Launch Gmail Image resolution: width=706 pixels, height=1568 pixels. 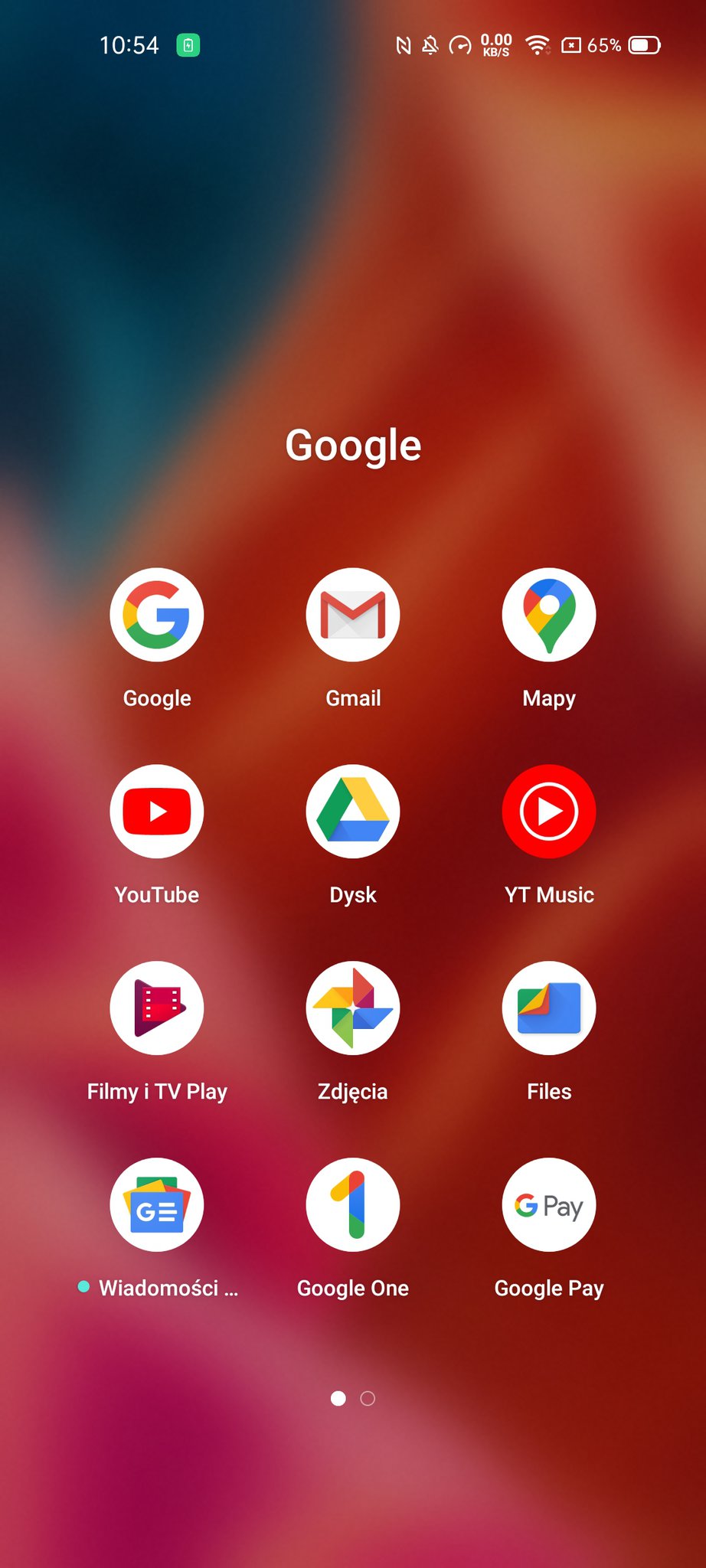click(x=353, y=615)
